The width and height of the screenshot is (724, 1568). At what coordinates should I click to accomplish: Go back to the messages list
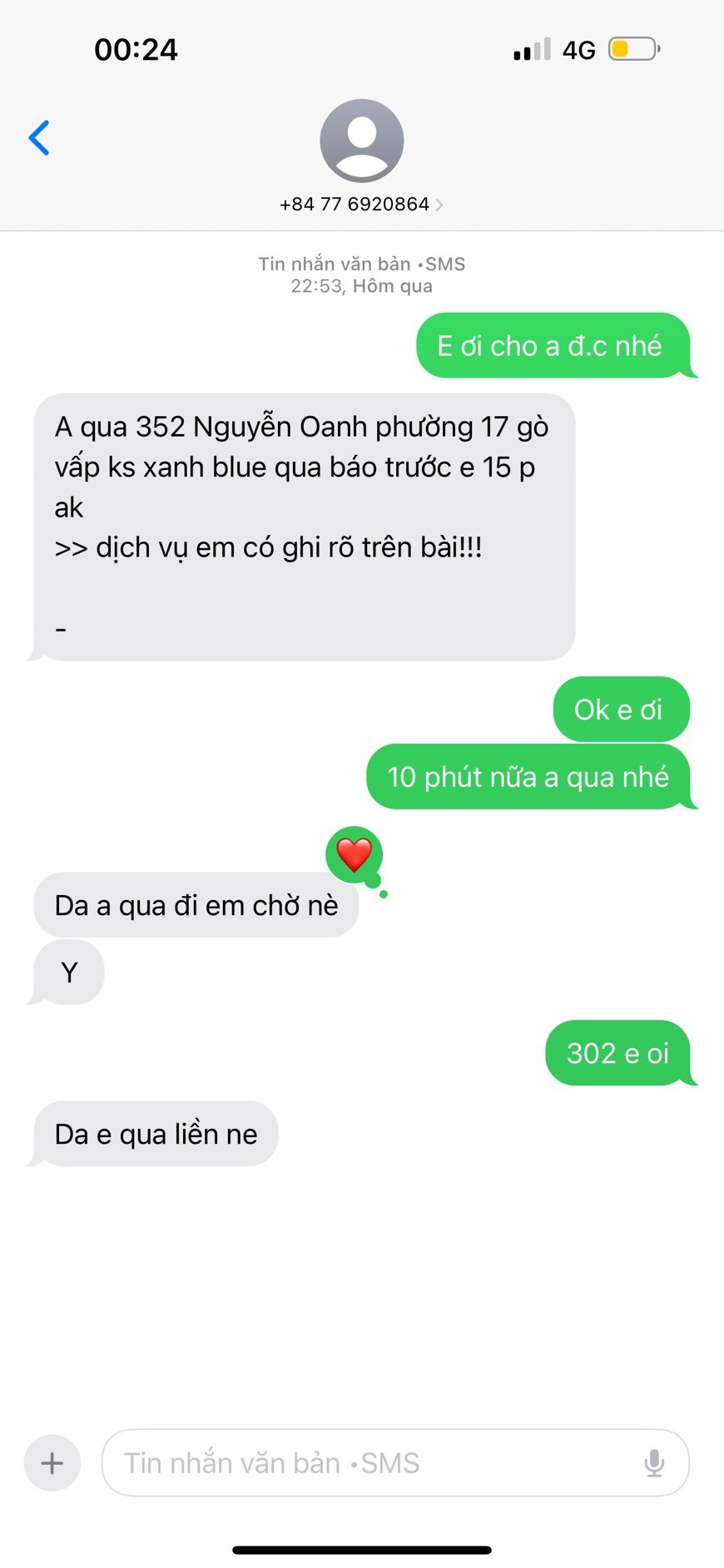pos(39,138)
